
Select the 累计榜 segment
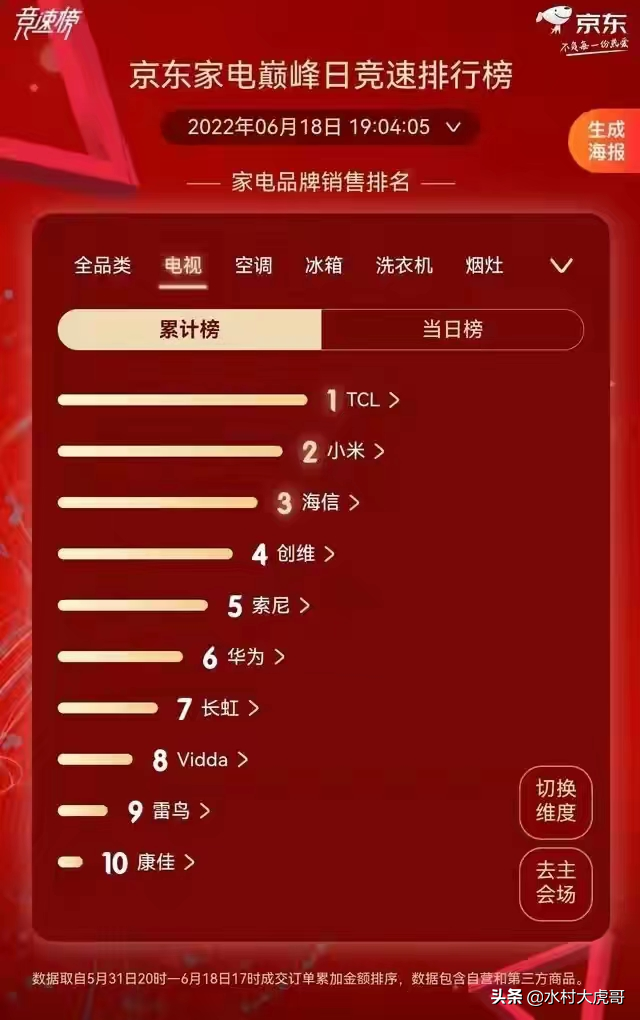tap(189, 329)
